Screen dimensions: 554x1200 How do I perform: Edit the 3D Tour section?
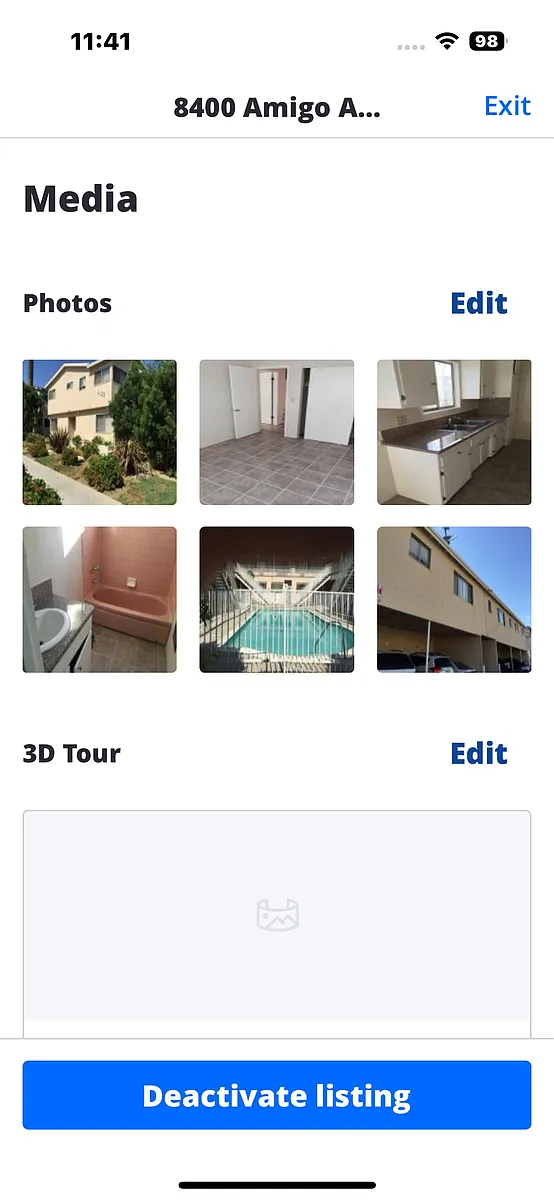click(479, 753)
